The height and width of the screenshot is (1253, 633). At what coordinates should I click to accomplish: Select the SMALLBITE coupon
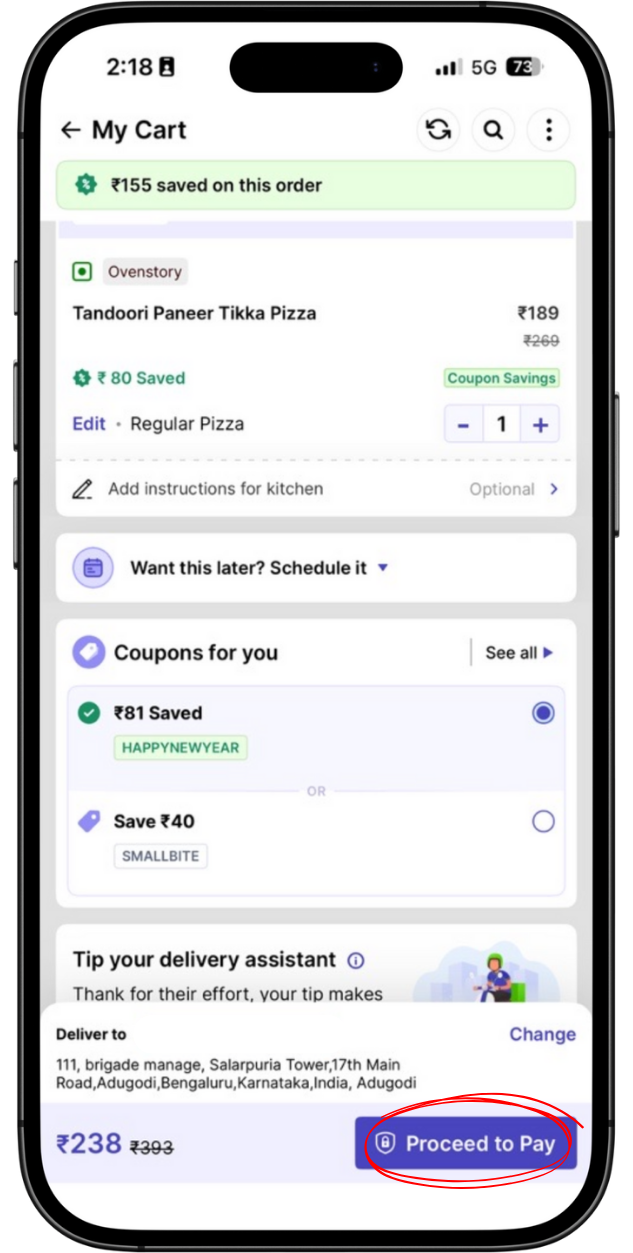click(x=543, y=822)
